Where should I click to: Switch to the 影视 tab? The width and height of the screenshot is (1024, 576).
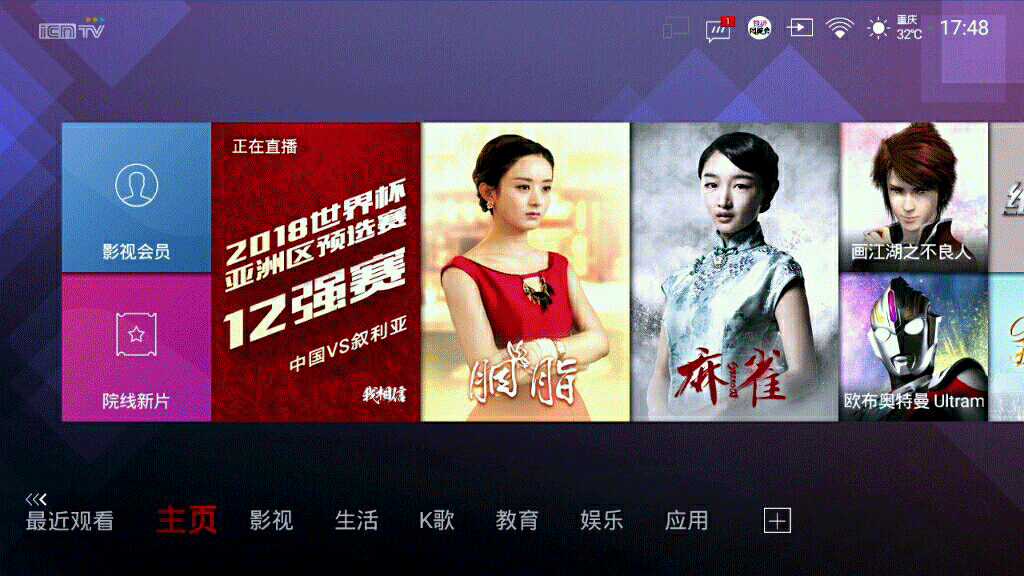point(271,521)
